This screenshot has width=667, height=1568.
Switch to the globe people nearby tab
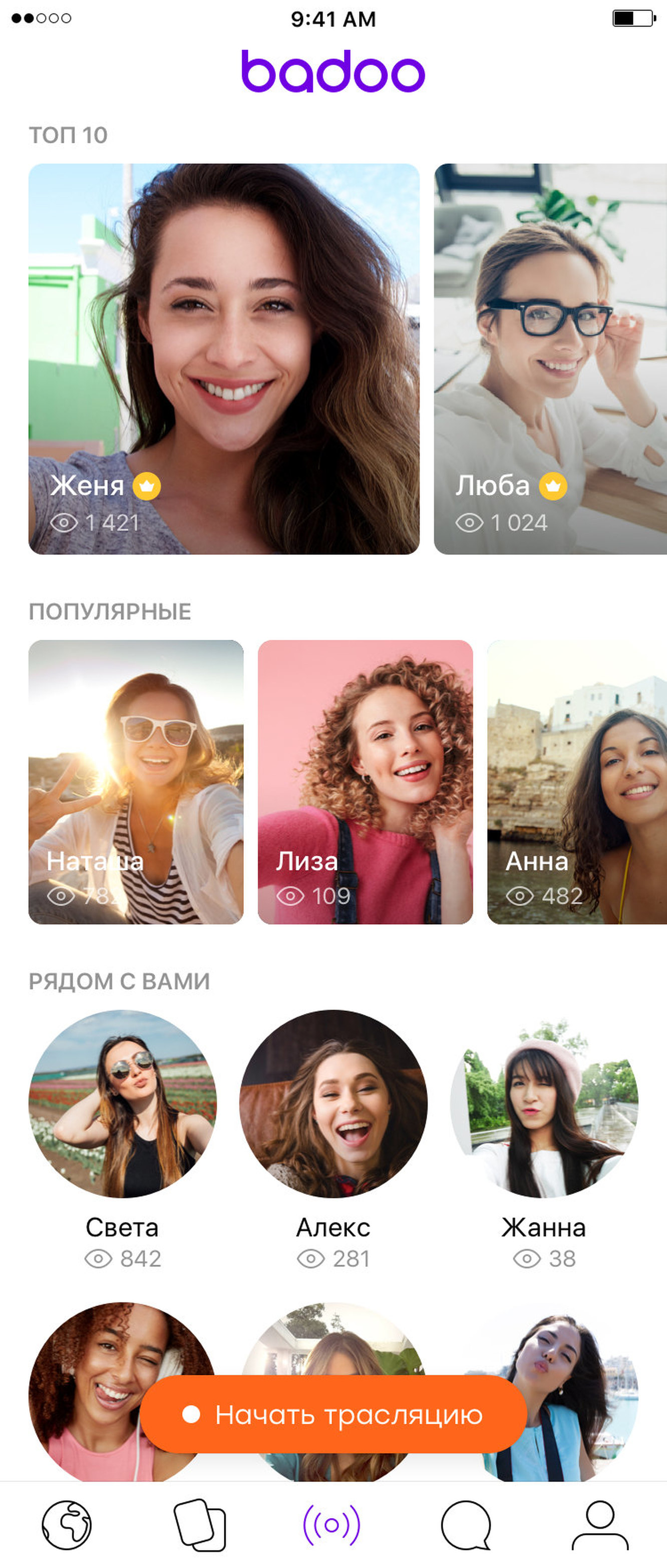(66, 1525)
